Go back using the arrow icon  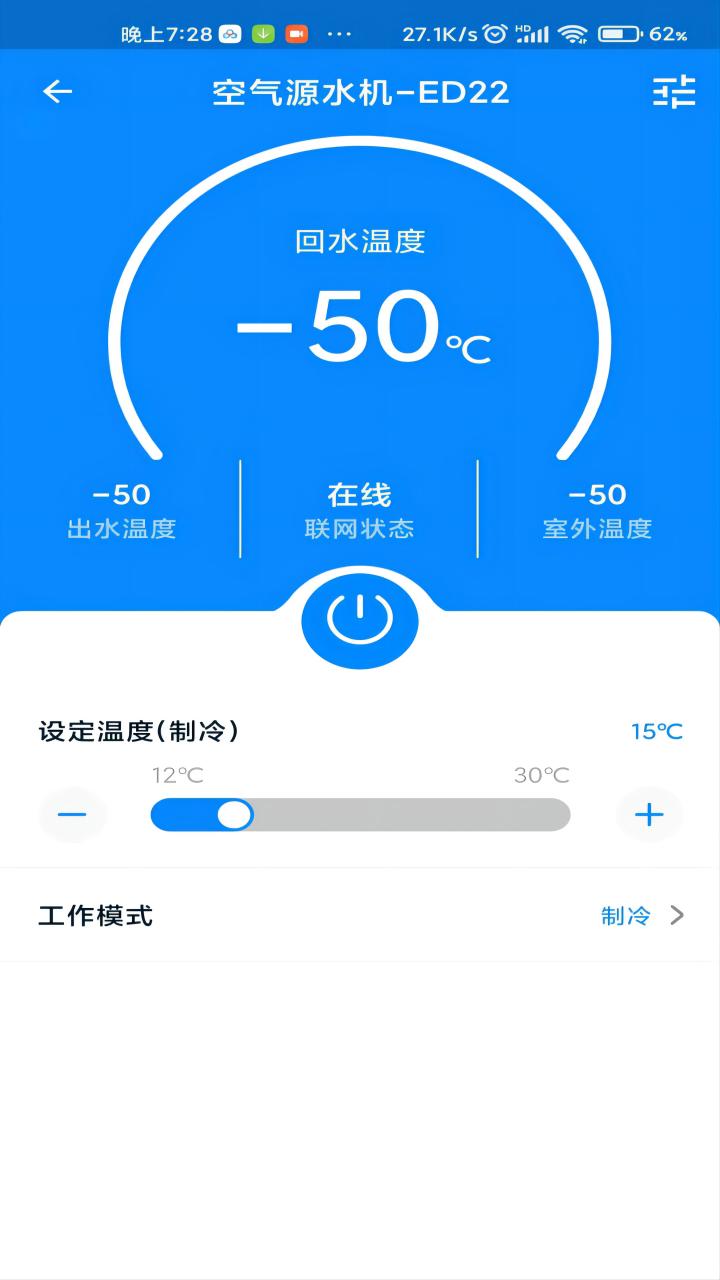click(58, 92)
